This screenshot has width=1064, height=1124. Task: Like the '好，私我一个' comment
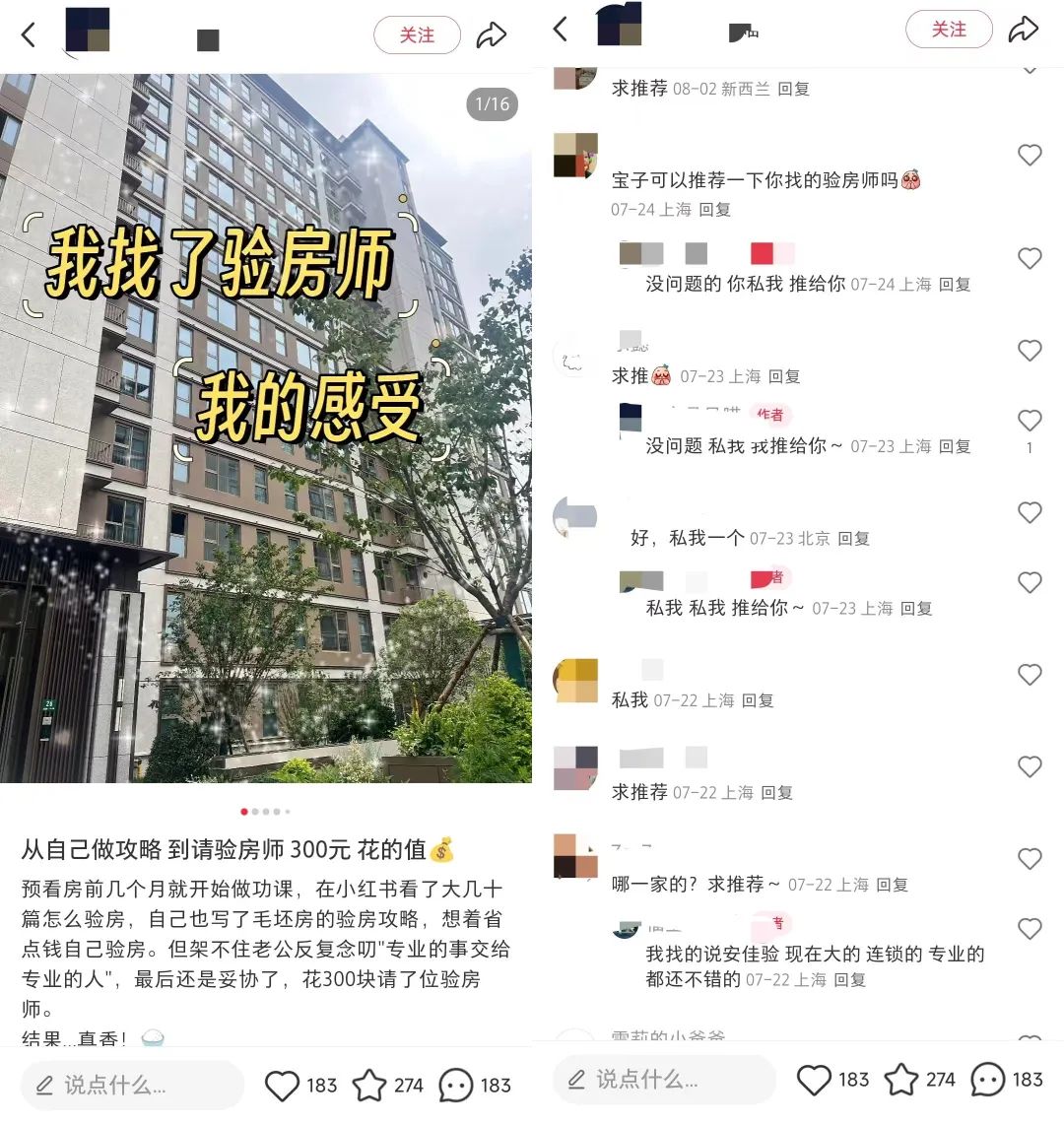pos(1030,512)
